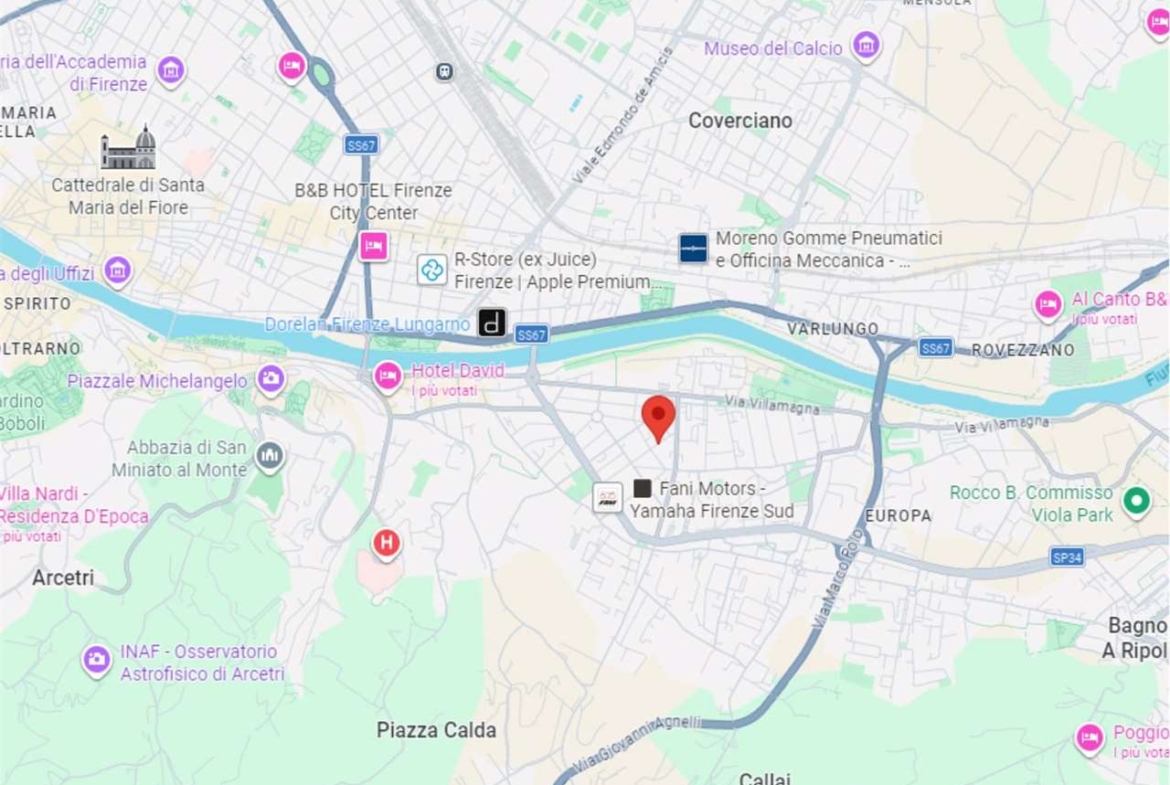Select the Galleria dell'Accademia di Firenze museum marker
The width and height of the screenshot is (1170, 785).
click(171, 70)
